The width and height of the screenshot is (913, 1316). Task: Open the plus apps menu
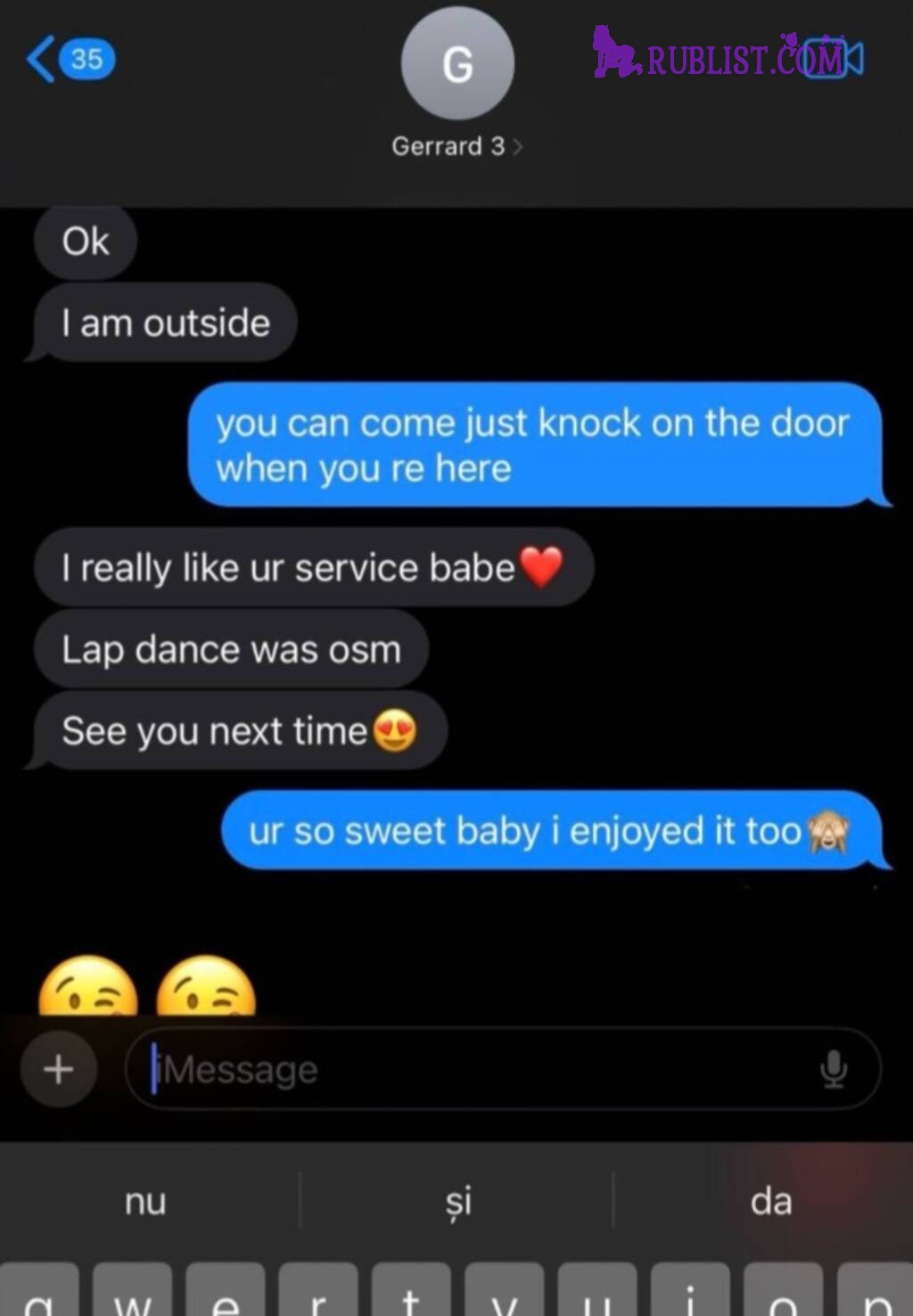(x=59, y=1069)
